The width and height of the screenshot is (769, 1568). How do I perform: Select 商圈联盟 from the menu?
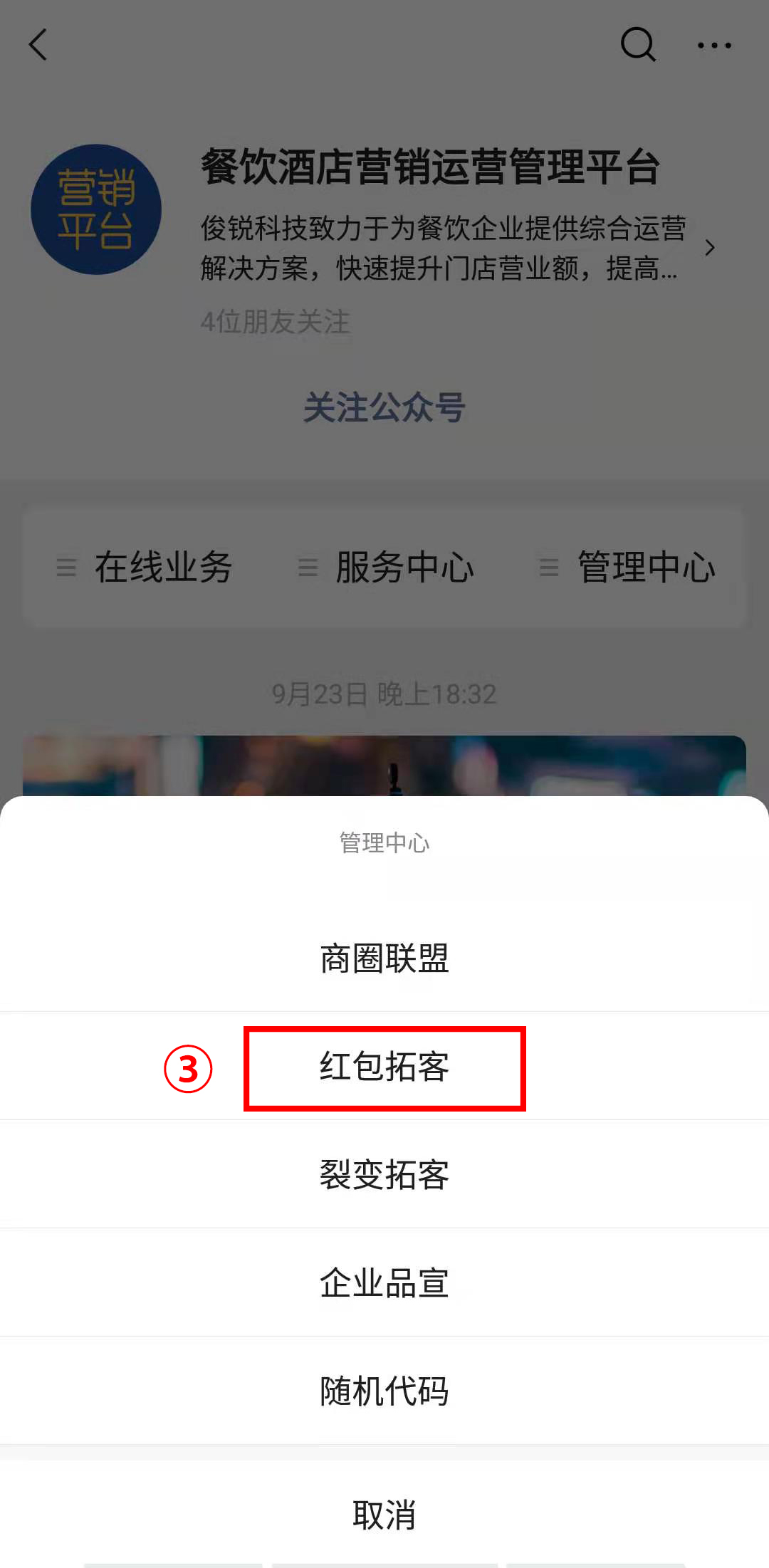click(384, 958)
